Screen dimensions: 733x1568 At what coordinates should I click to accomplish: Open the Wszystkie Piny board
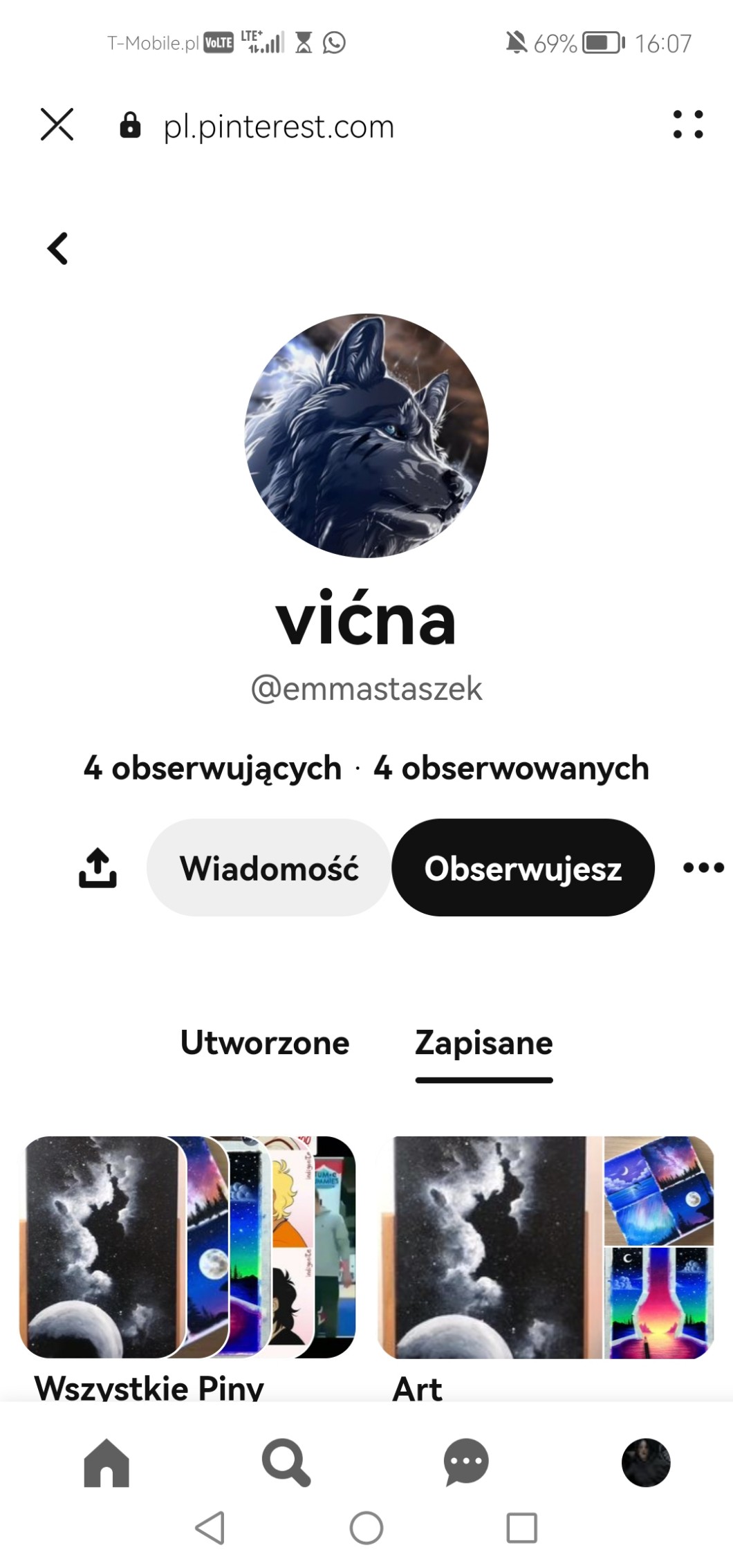coord(187,1246)
